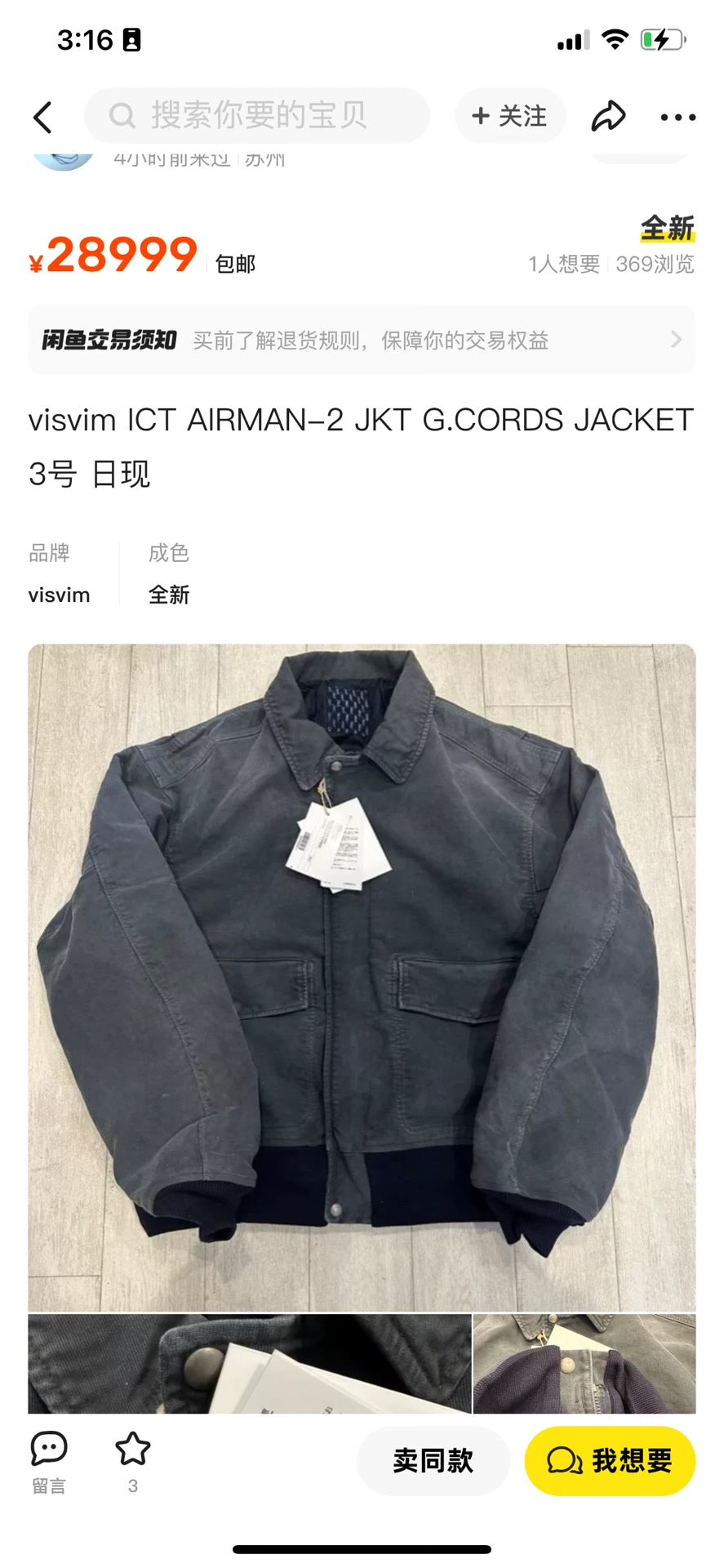
Task: View the main jacket photo
Action: 362,978
